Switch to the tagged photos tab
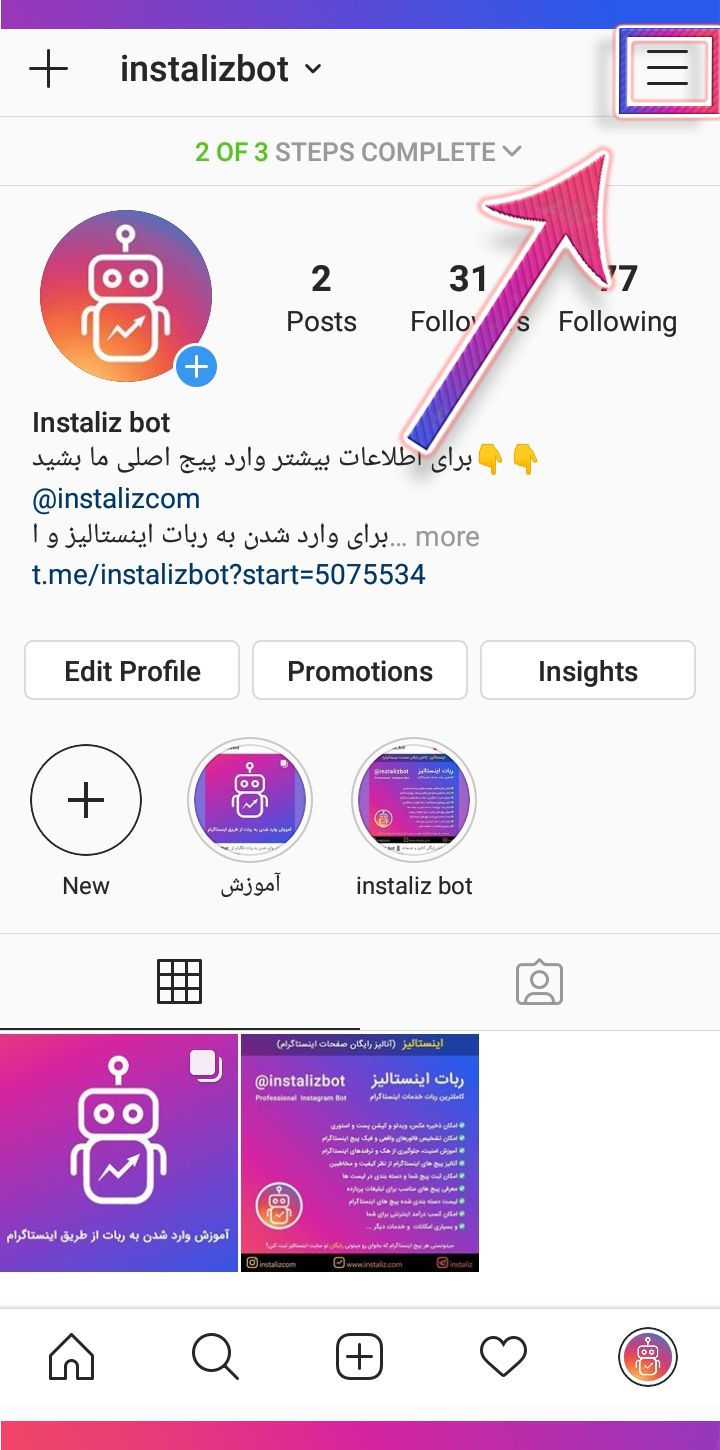 [539, 982]
